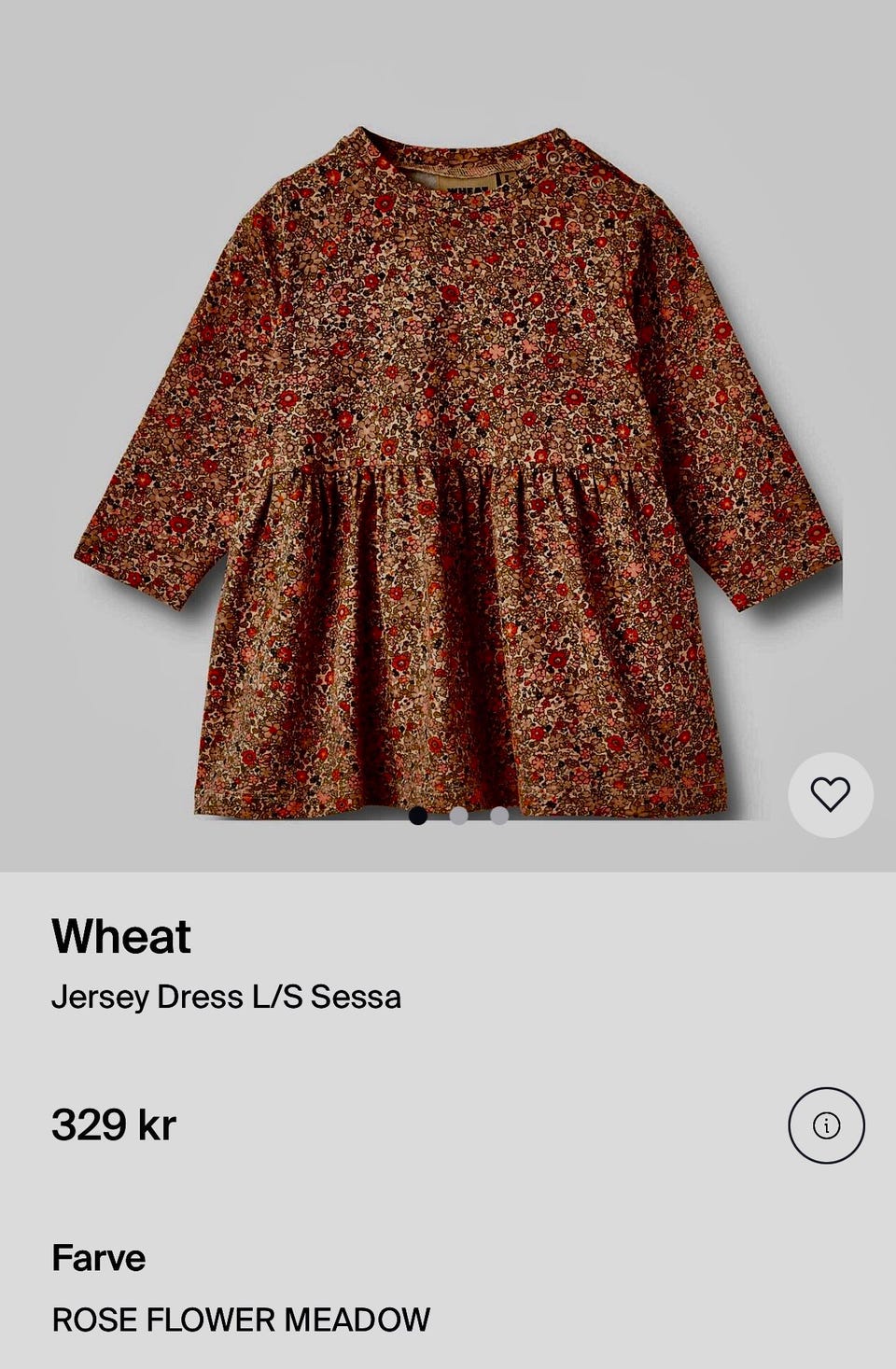Add the Wheat dress to favorites
The height and width of the screenshot is (1369, 896).
[x=830, y=794]
